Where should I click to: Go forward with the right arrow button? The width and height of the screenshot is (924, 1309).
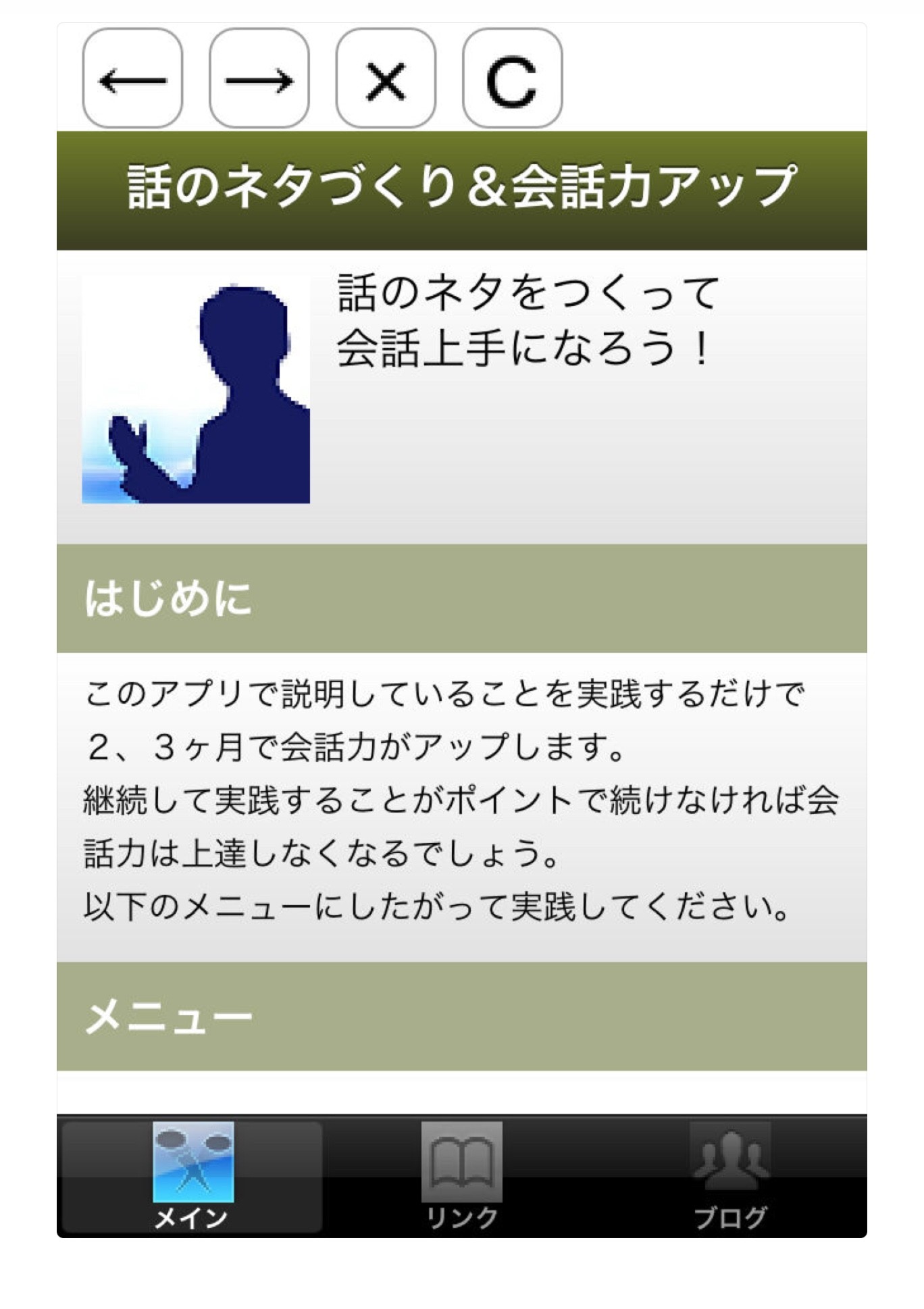(259, 78)
